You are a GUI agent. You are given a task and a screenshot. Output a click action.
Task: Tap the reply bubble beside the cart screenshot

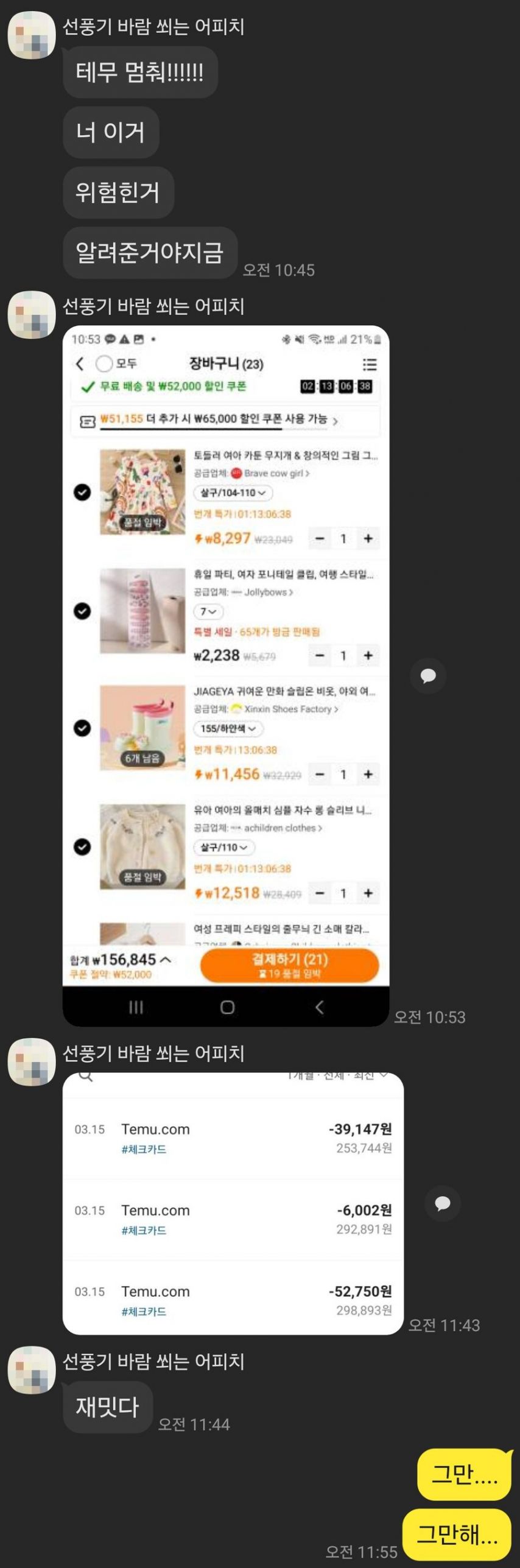click(x=428, y=675)
